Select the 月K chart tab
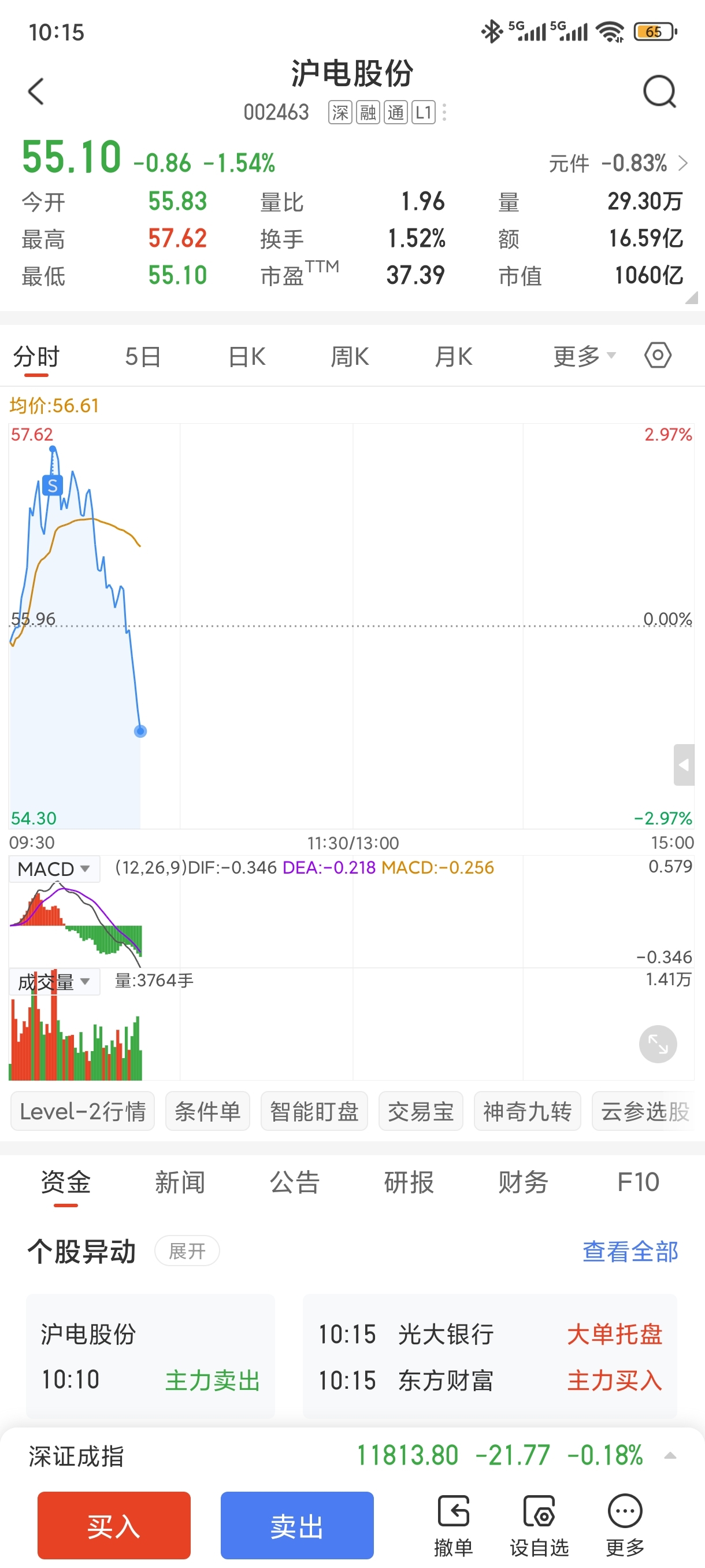The width and height of the screenshot is (705, 1568). [x=453, y=357]
